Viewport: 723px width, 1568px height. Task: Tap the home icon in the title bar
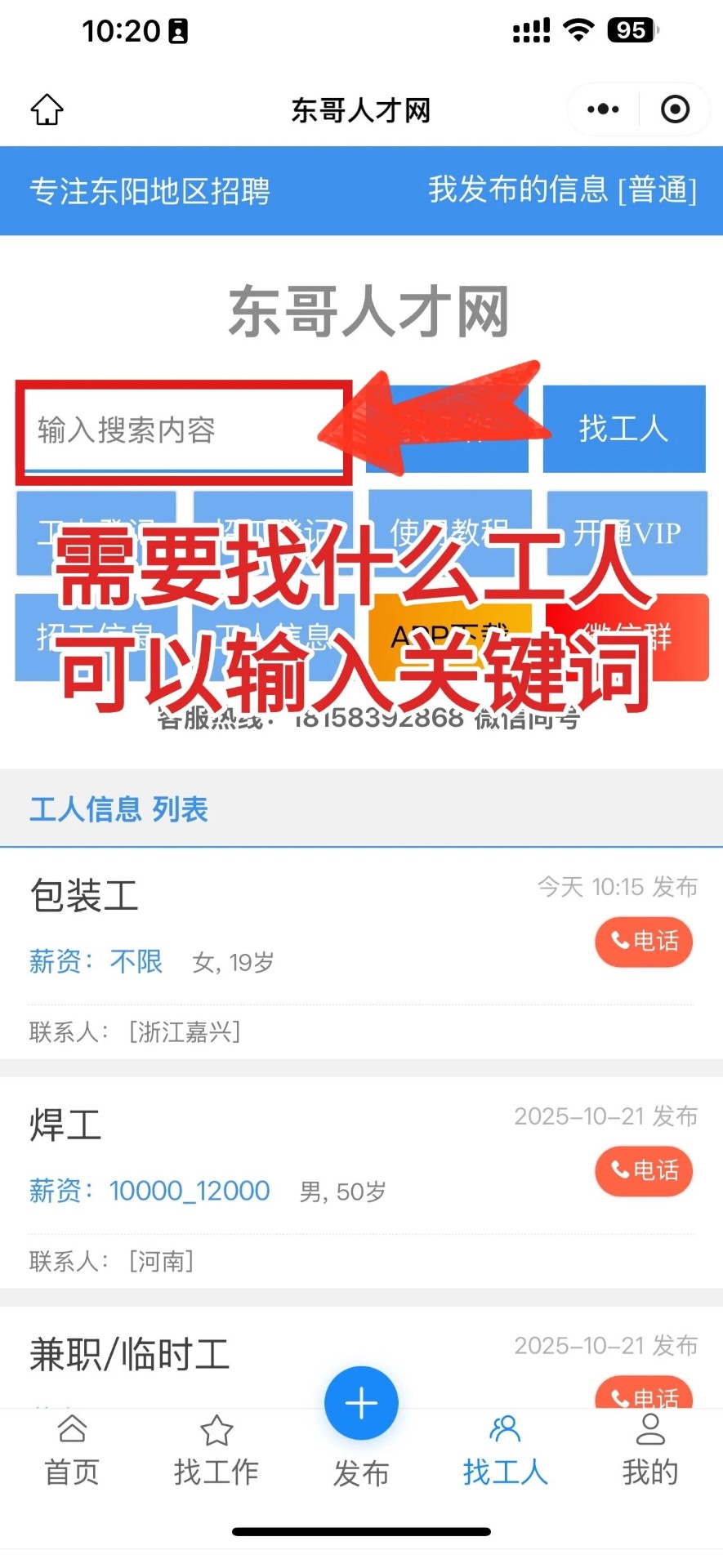(47, 109)
